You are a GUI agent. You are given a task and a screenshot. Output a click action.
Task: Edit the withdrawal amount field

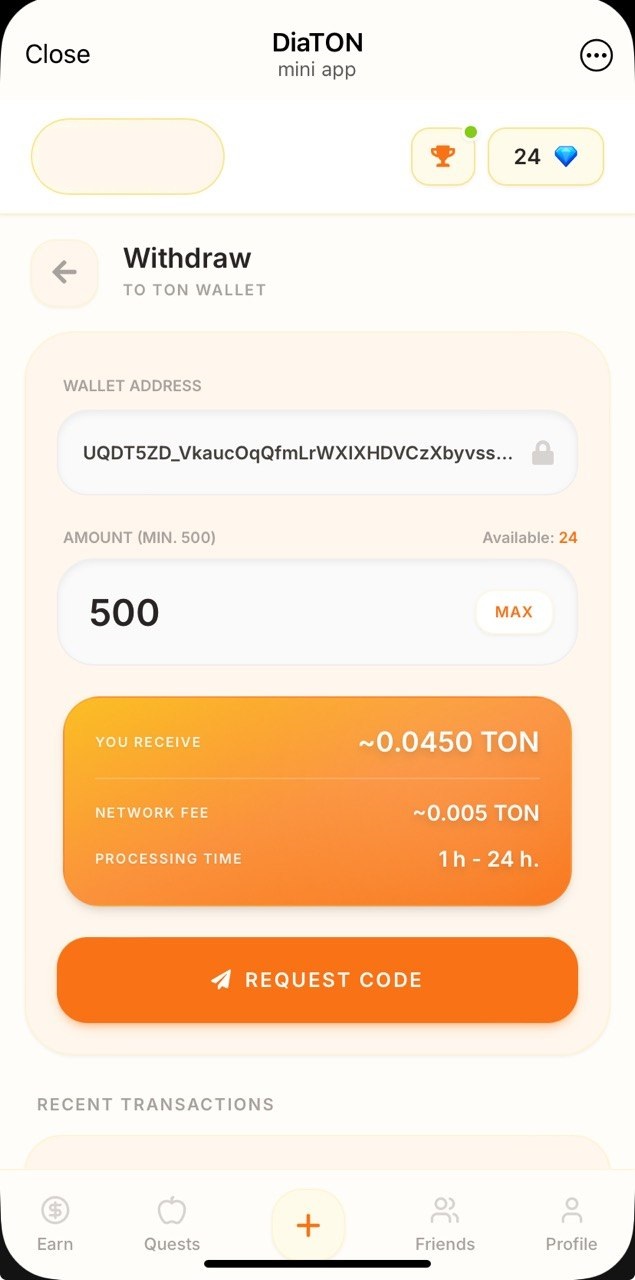point(260,612)
